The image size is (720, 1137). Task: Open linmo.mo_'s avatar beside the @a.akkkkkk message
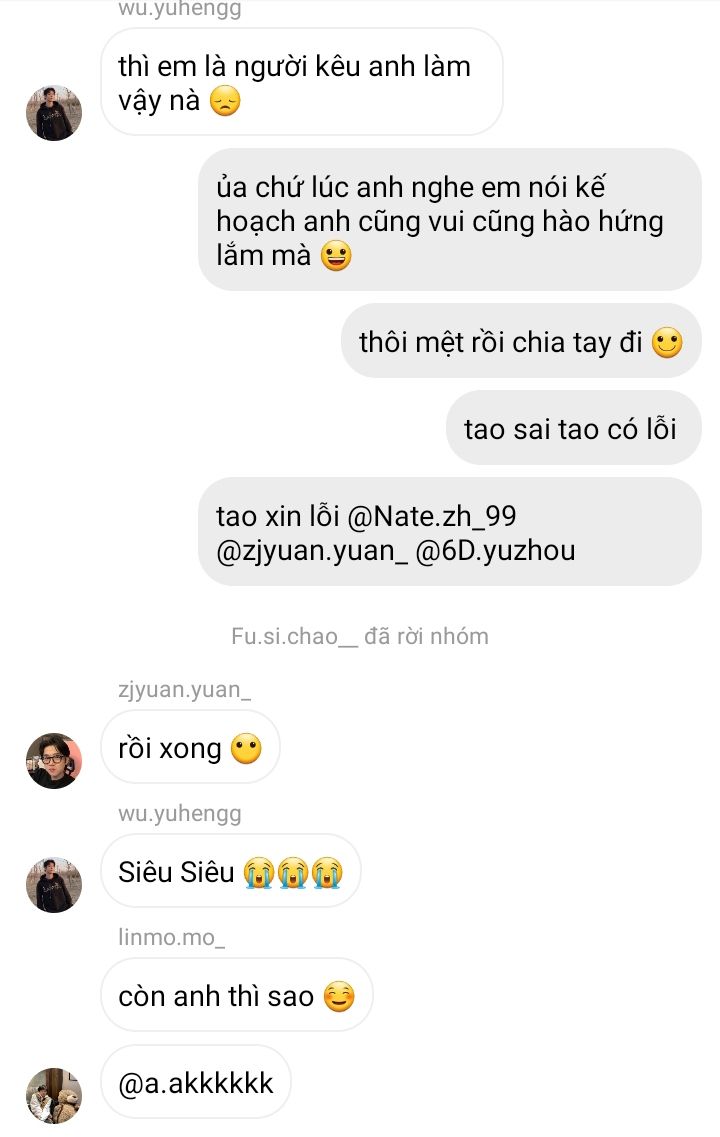53,1095
